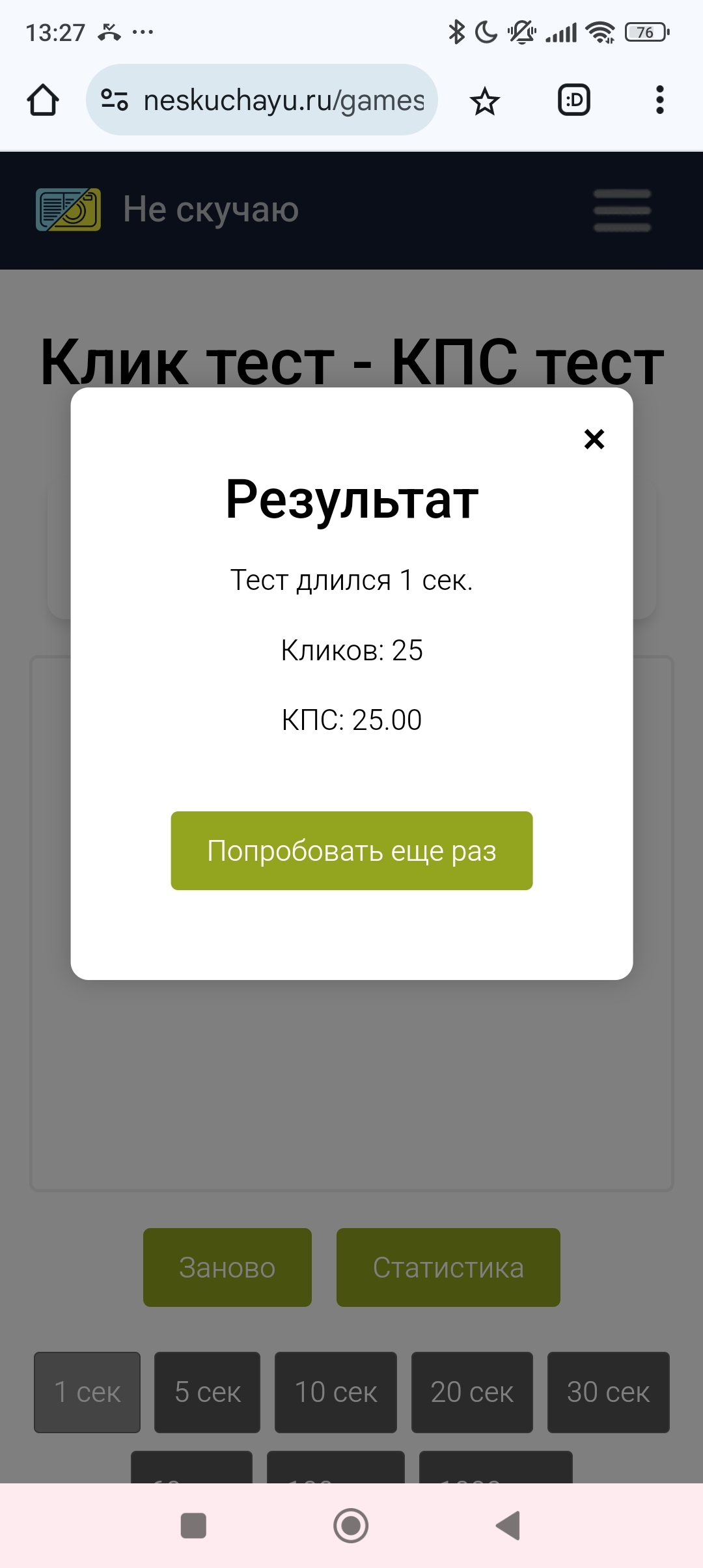Open Статистика
This screenshot has width=703, height=1568.
tap(448, 1267)
